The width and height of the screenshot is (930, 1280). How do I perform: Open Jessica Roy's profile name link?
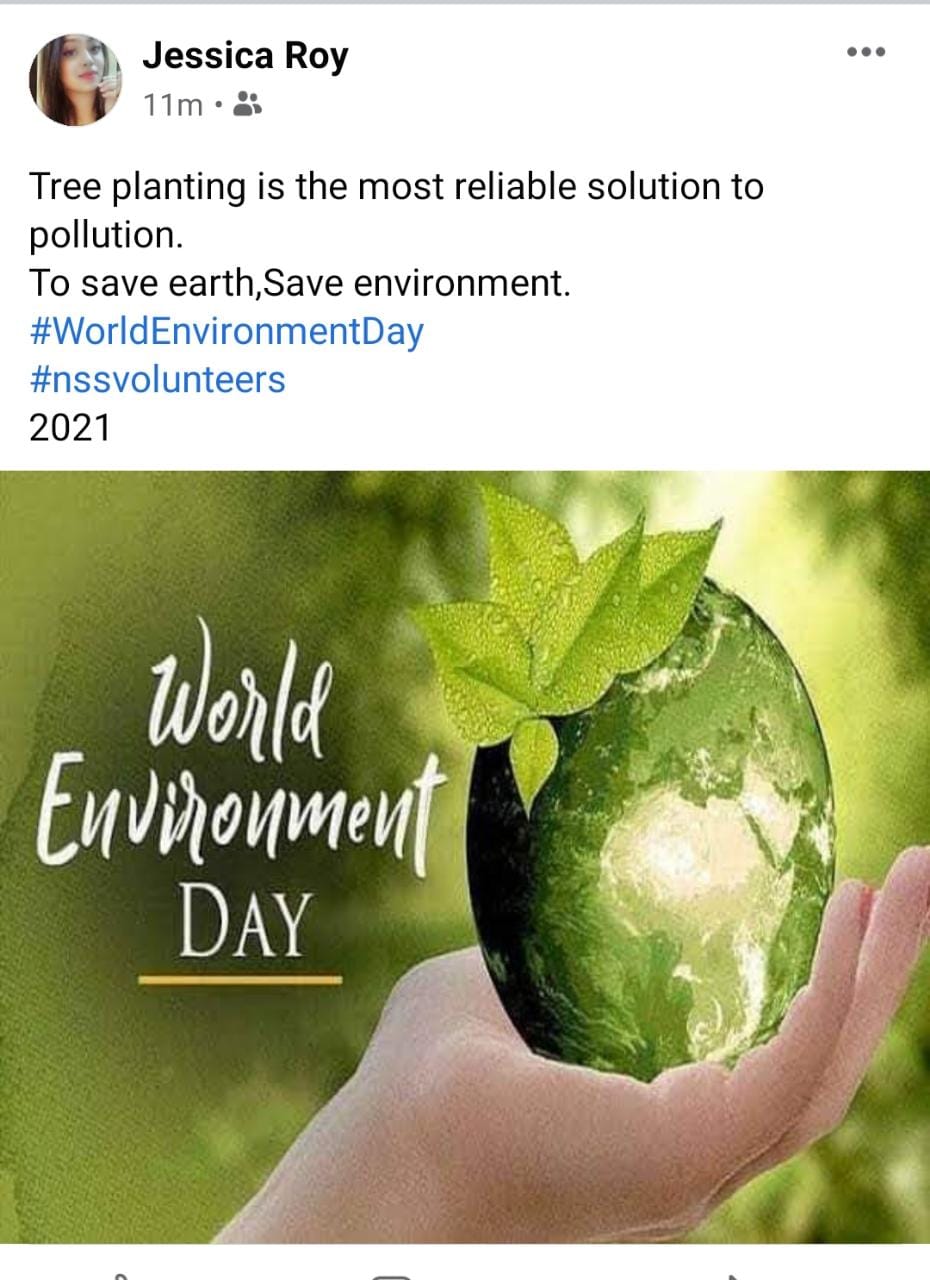tap(244, 56)
